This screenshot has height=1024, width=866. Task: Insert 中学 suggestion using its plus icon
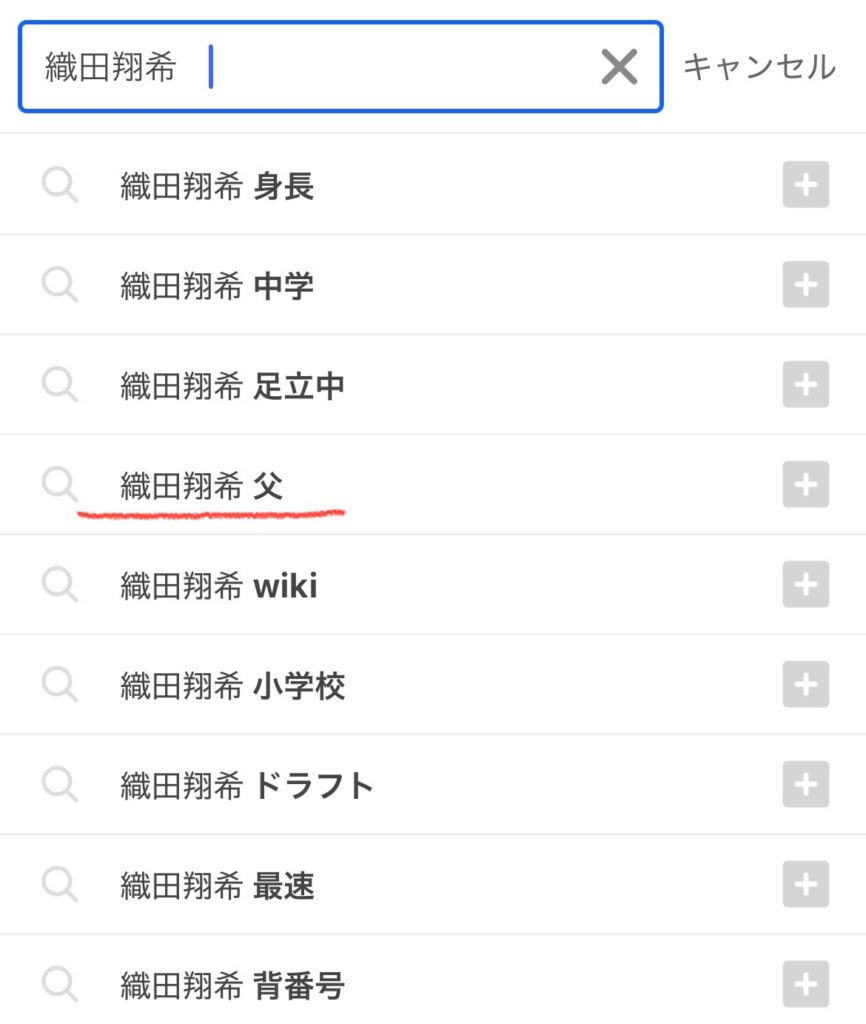pos(805,286)
